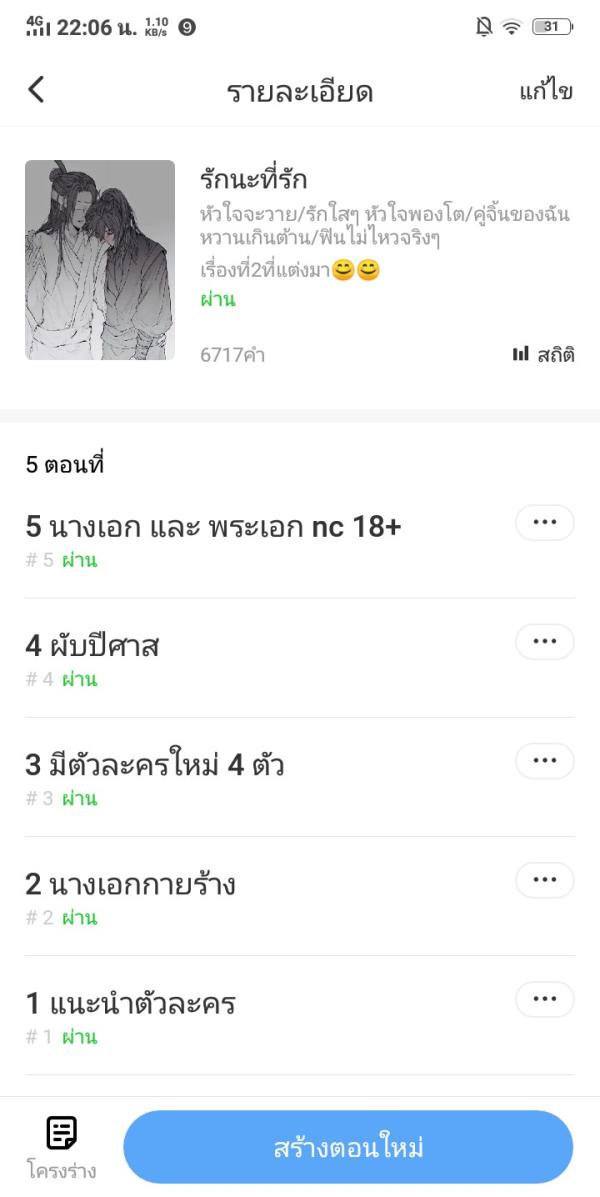Open the สถิติ statistics view
The width and height of the screenshot is (600, 1197).
pyautogui.click(x=543, y=354)
